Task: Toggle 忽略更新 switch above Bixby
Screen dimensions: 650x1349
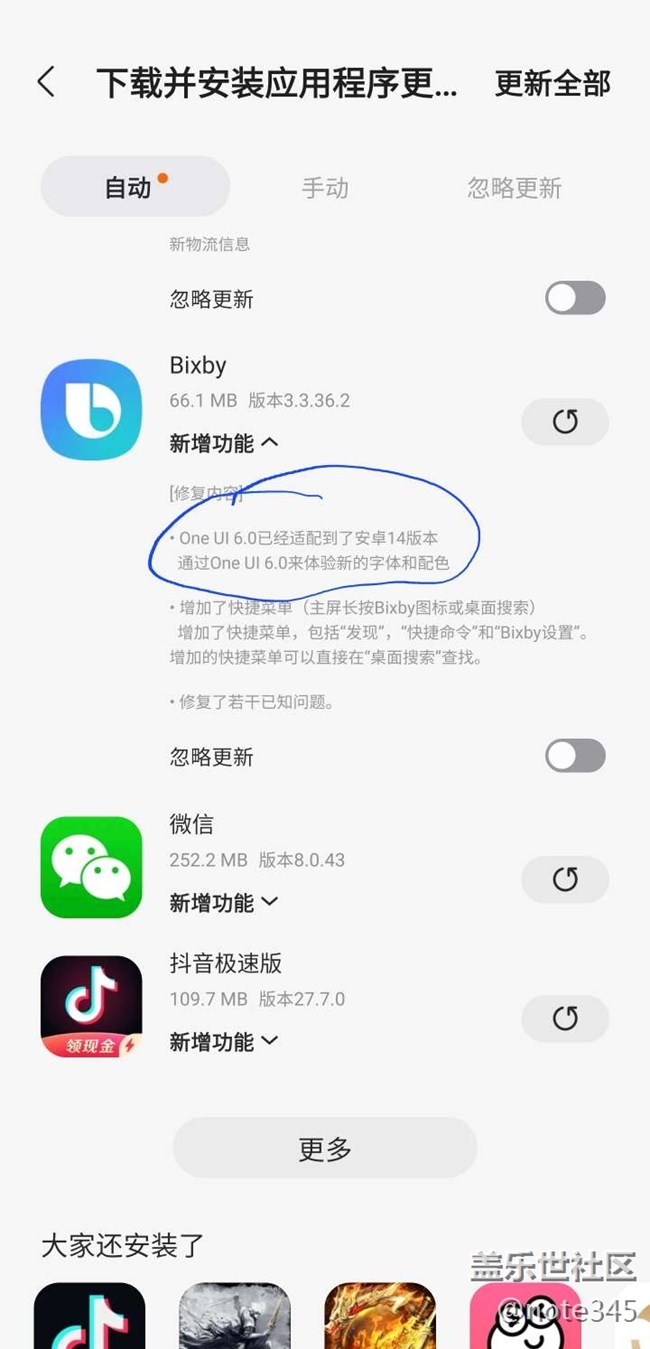Action: click(575, 298)
